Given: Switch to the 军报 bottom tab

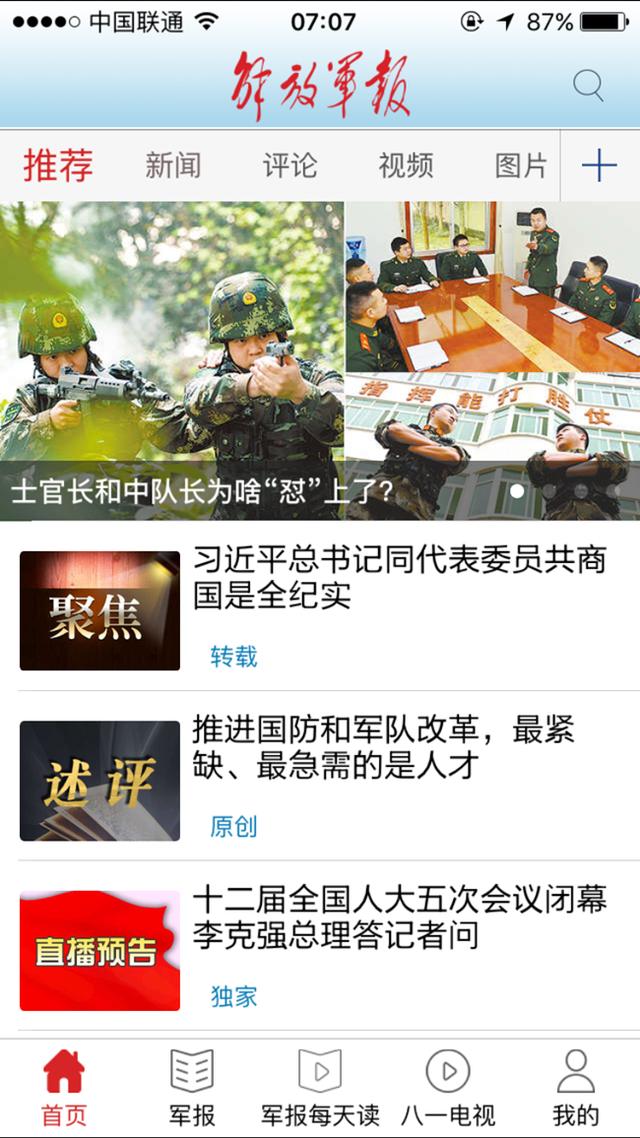Looking at the screenshot, I should click(192, 1088).
